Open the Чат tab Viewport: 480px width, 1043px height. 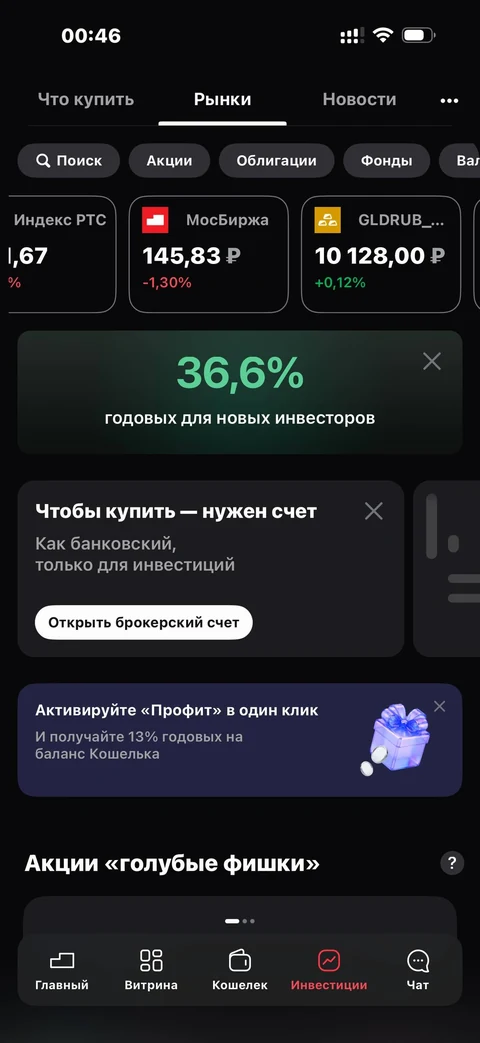418,970
